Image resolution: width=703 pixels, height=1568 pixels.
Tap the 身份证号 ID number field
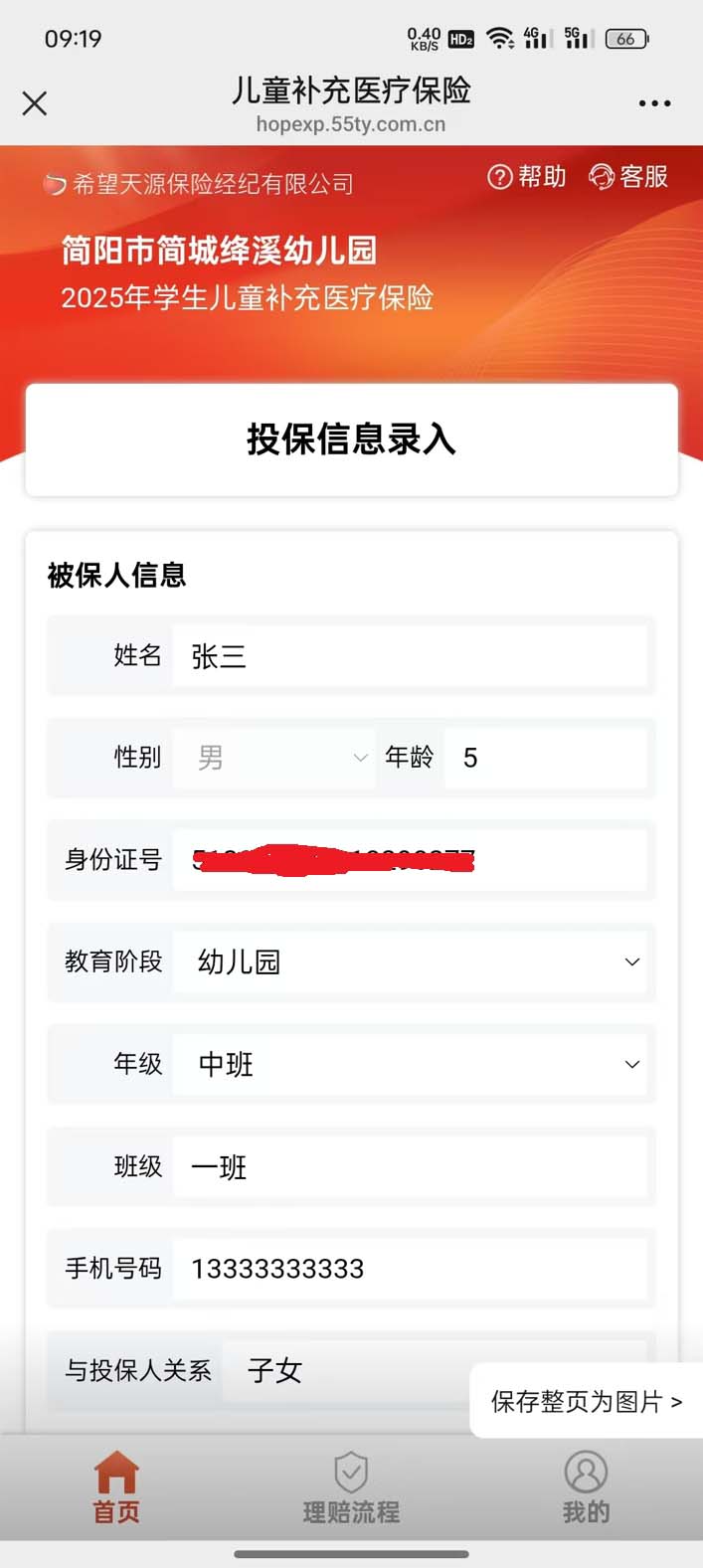[408, 860]
